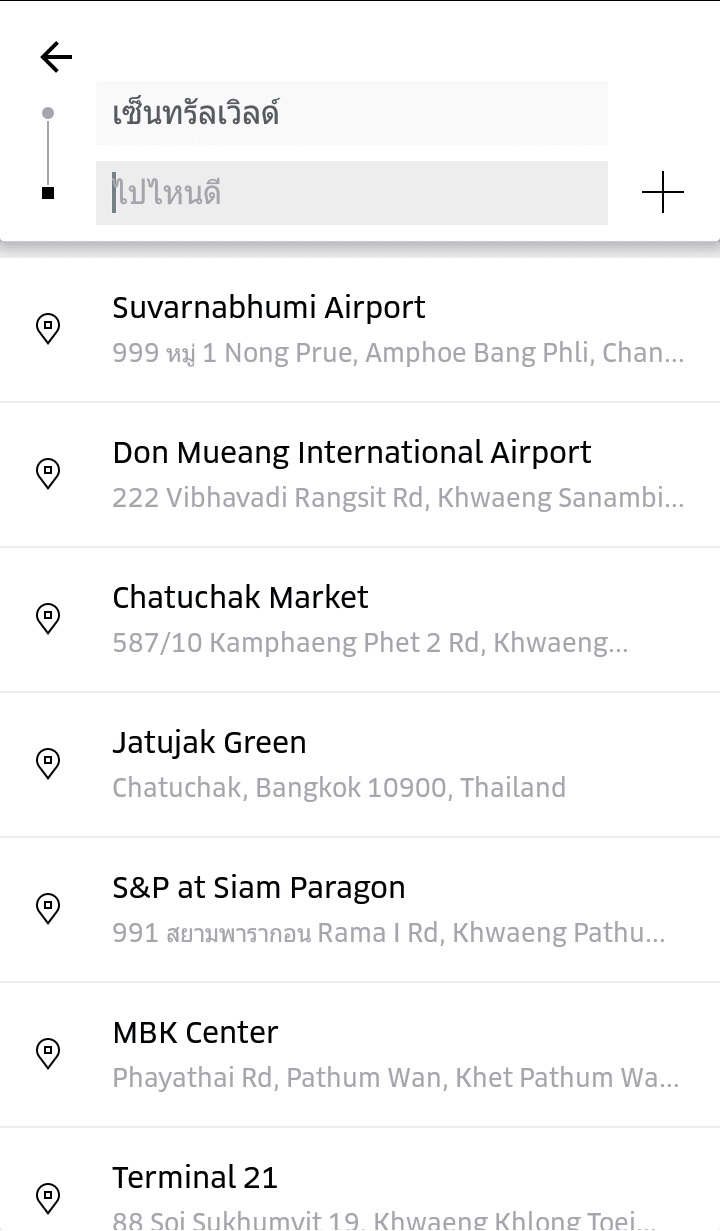The image size is (720, 1231).
Task: Edit the pickup location field เซ็นทรัลเวิลด์
Action: (351, 113)
